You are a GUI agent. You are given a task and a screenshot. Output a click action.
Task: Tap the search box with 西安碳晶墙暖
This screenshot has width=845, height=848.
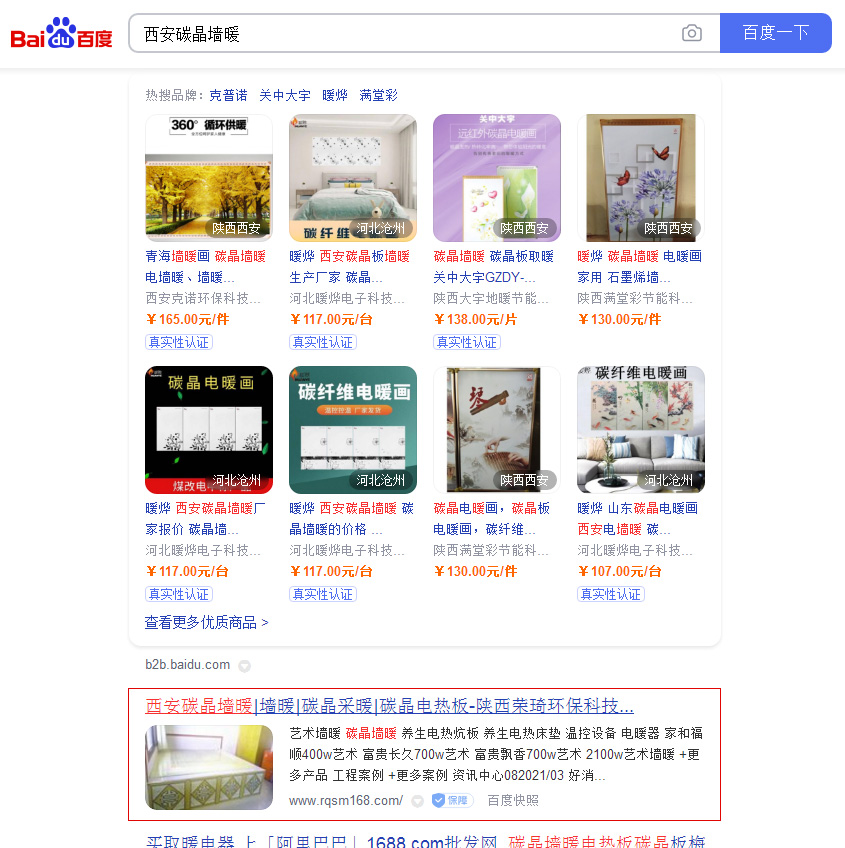[x=400, y=33]
